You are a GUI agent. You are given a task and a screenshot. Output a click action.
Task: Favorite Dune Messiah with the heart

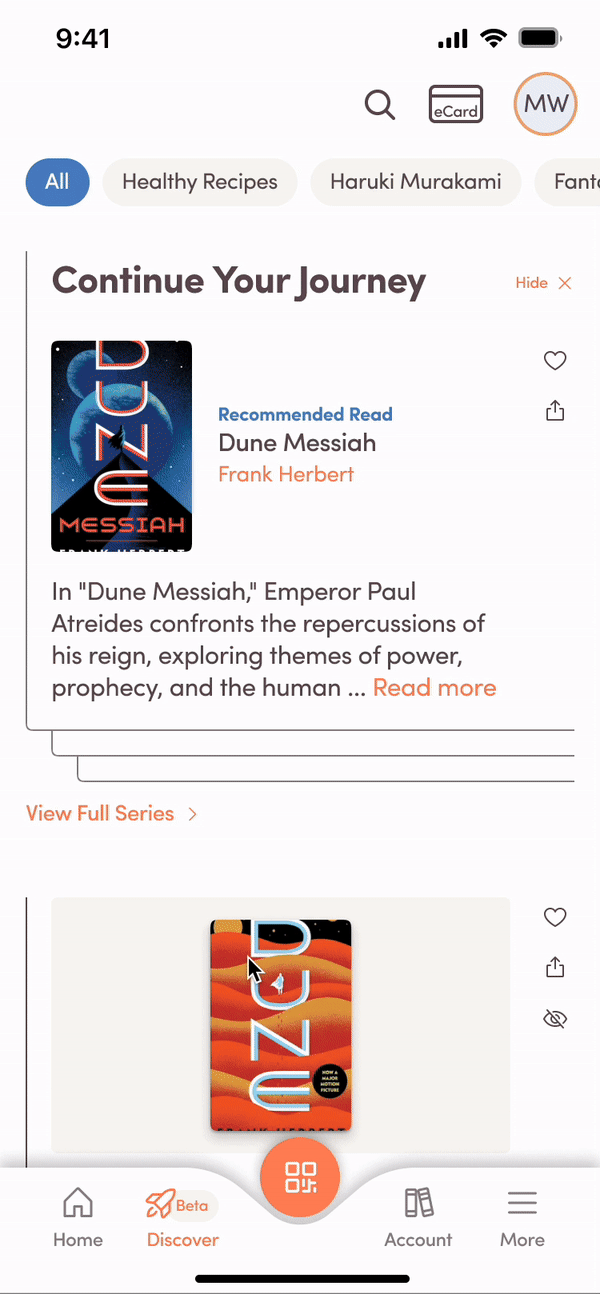[555, 361]
